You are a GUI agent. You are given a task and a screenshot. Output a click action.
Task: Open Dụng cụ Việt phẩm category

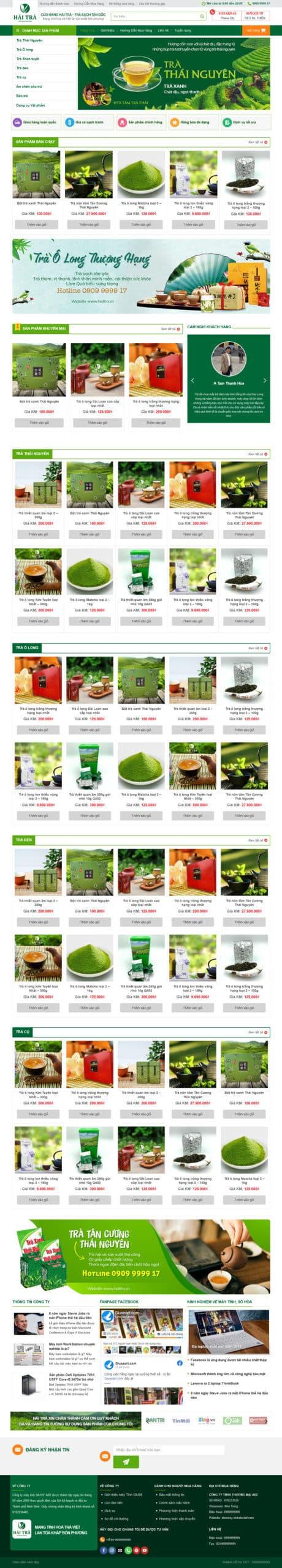click(44, 105)
